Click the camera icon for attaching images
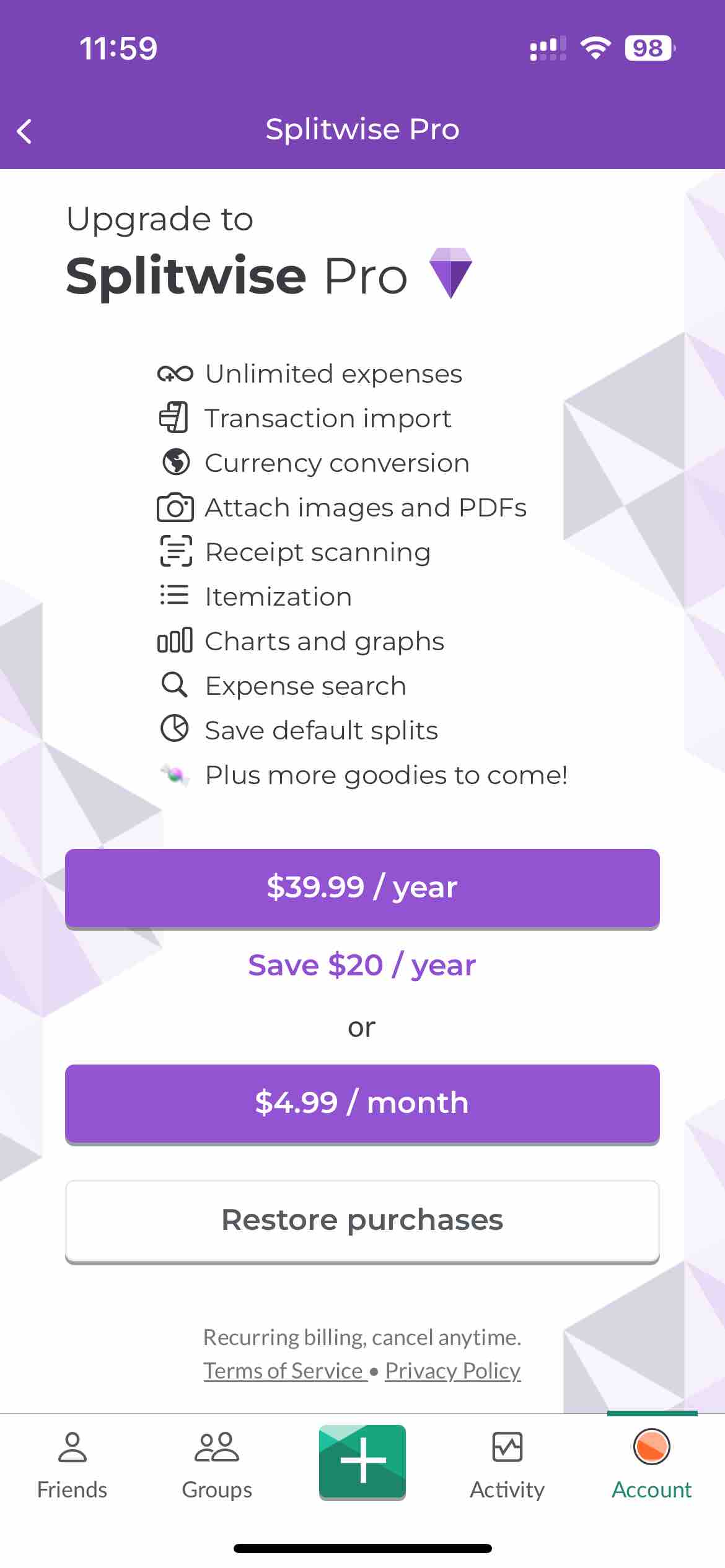This screenshot has height=1568, width=725. (175, 507)
